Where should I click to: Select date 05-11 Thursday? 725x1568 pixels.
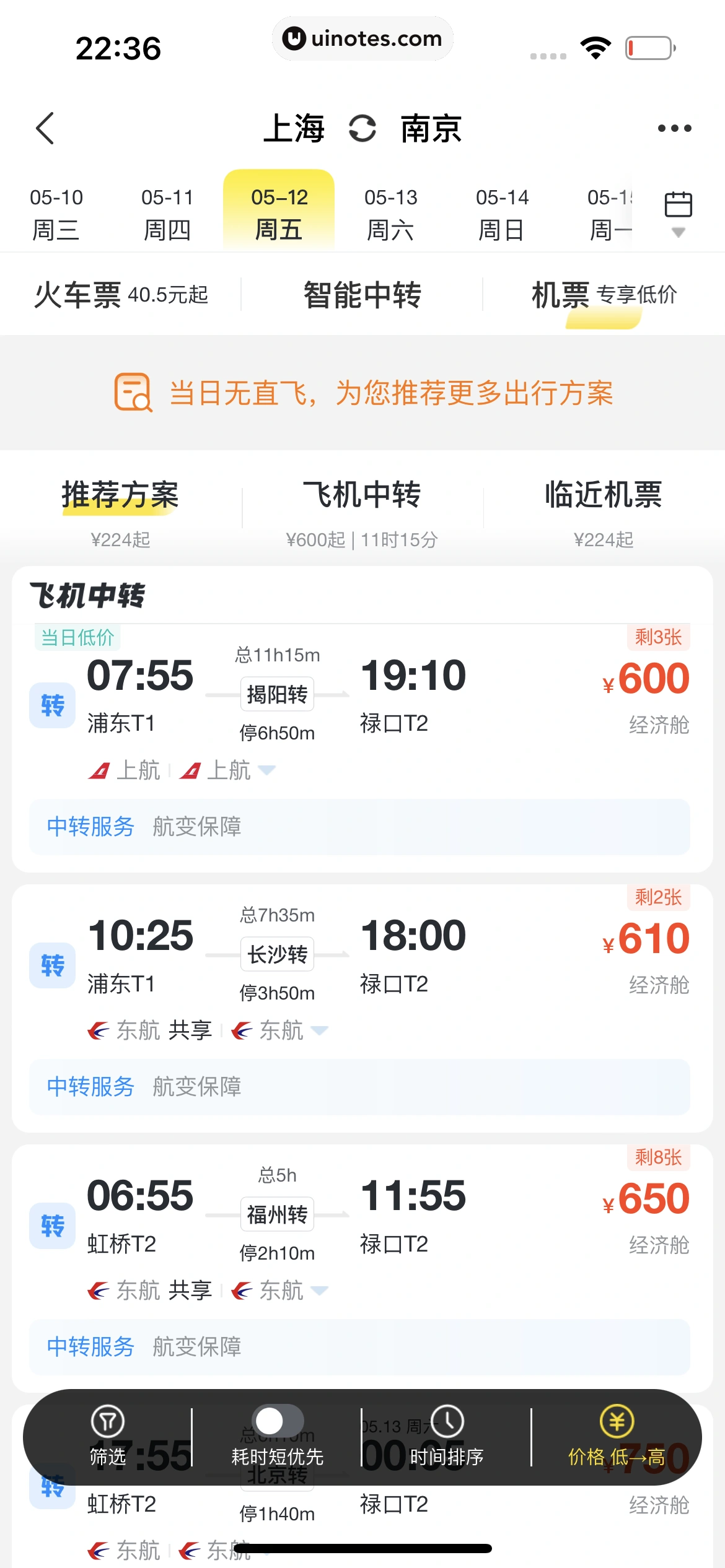[167, 213]
